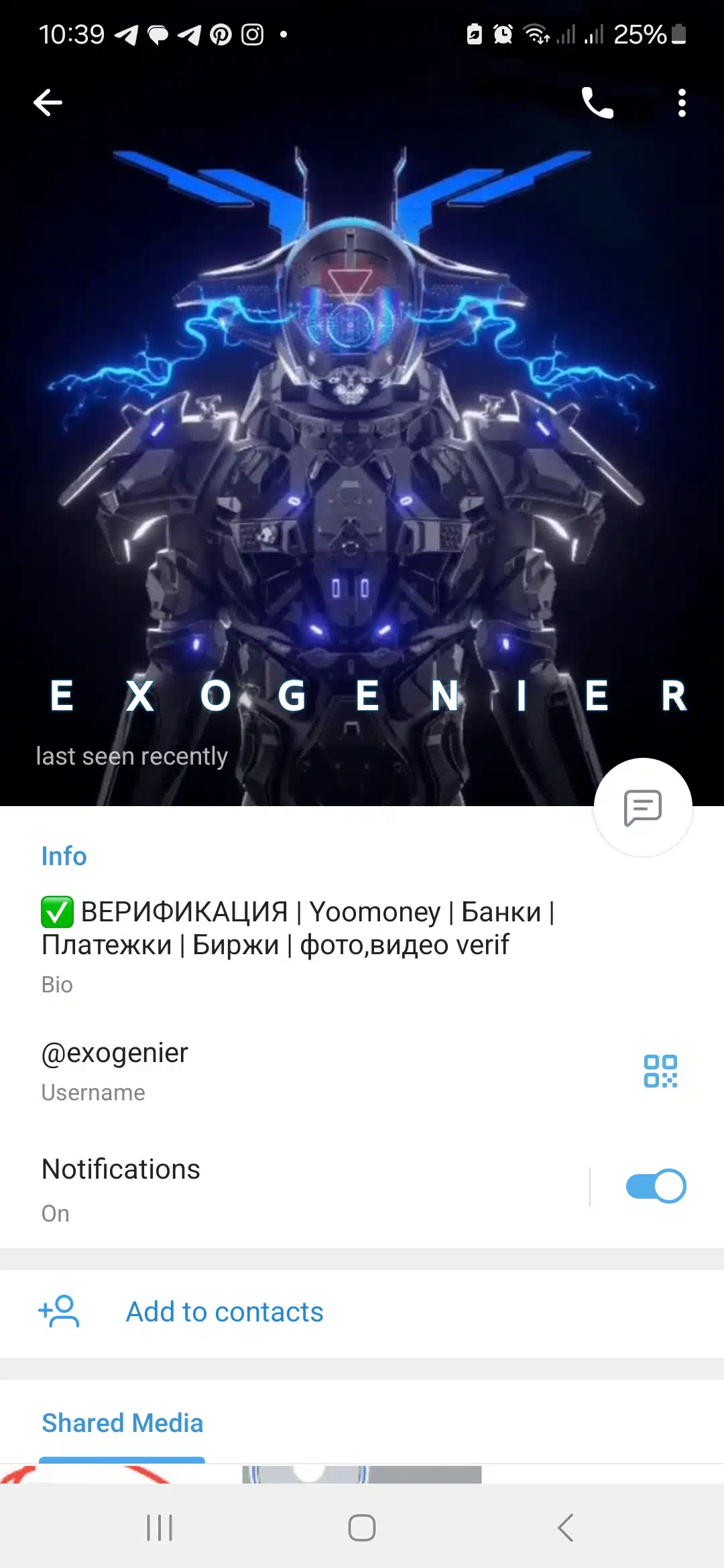Open recent apps from the navigation bar

point(160,1528)
